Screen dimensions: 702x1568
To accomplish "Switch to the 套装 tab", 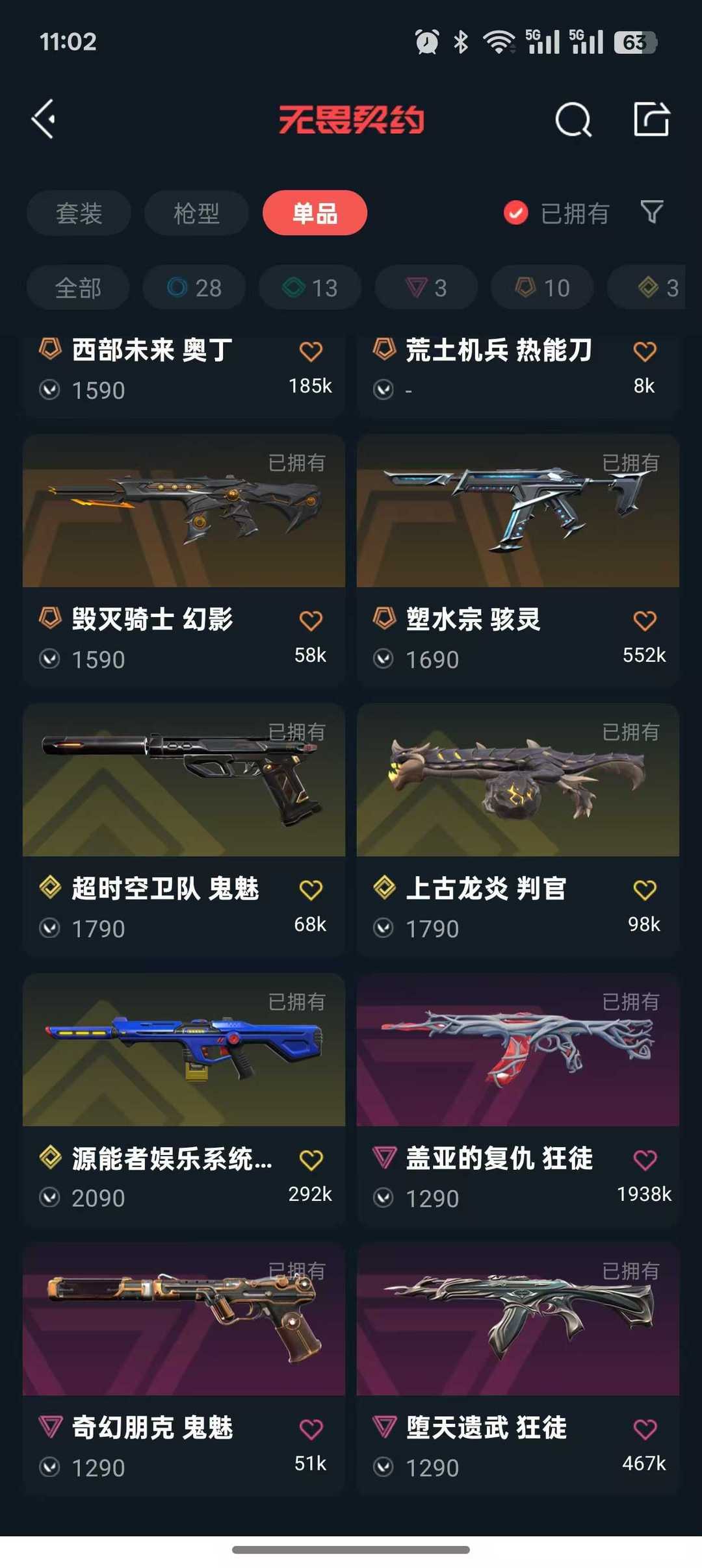I will pos(77,212).
